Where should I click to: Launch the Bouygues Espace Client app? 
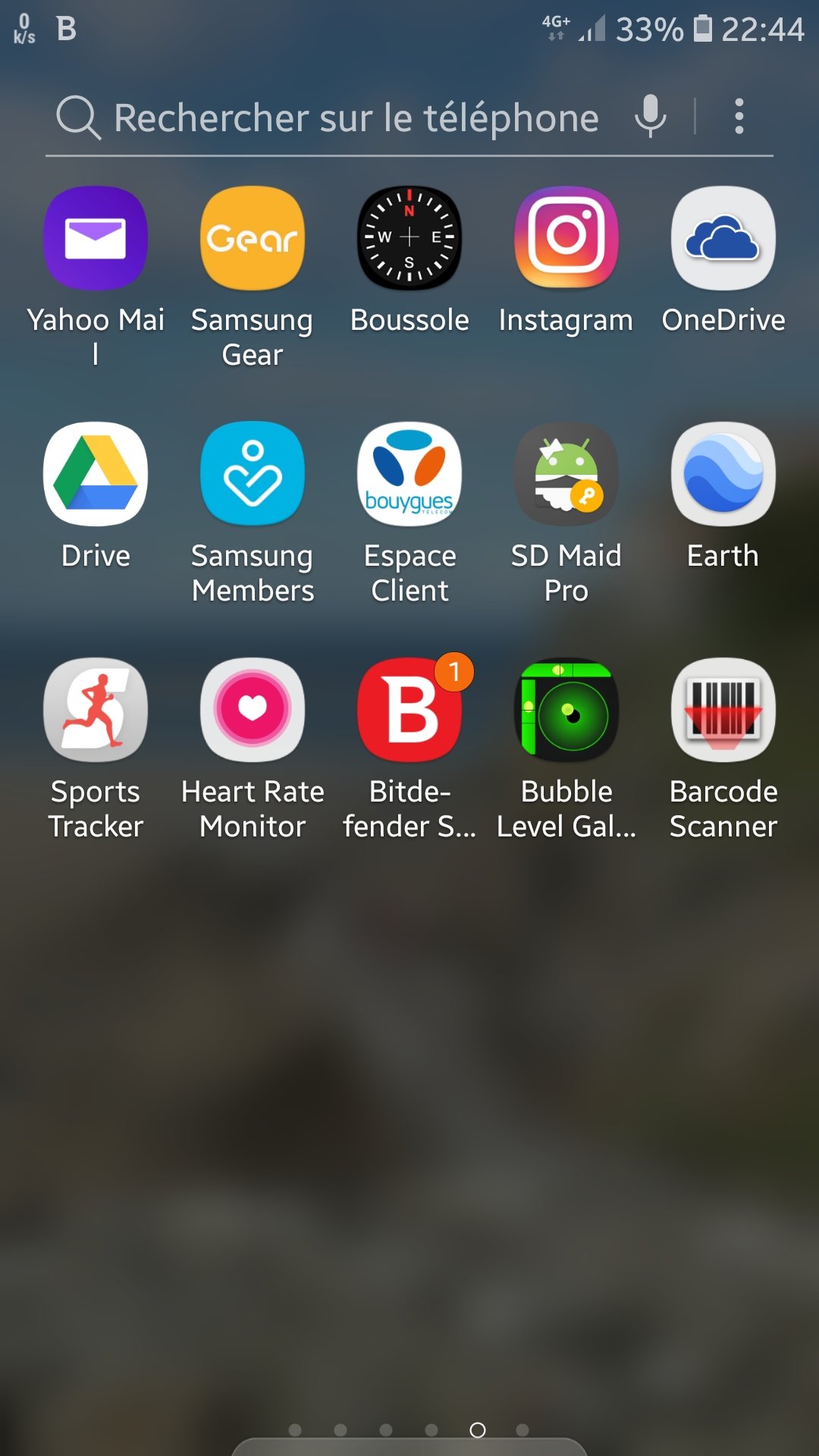pos(409,475)
